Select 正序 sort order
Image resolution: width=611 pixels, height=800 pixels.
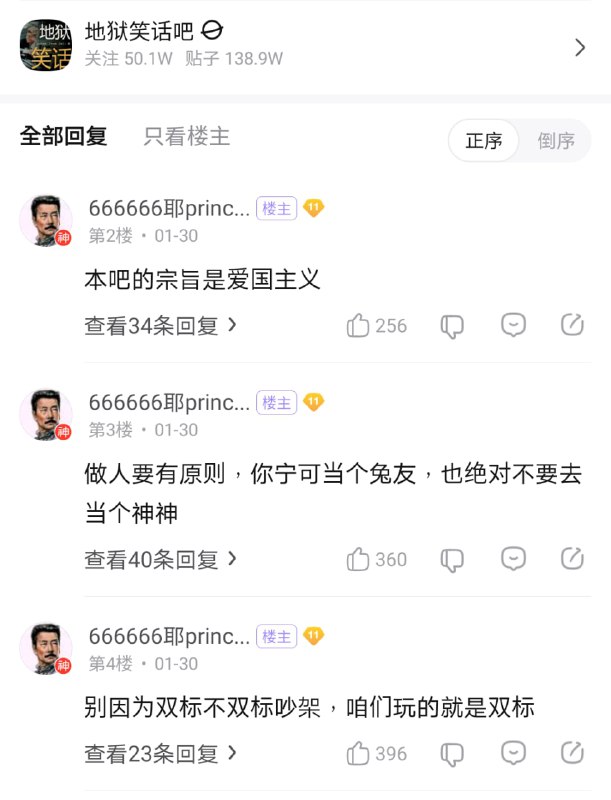point(484,141)
